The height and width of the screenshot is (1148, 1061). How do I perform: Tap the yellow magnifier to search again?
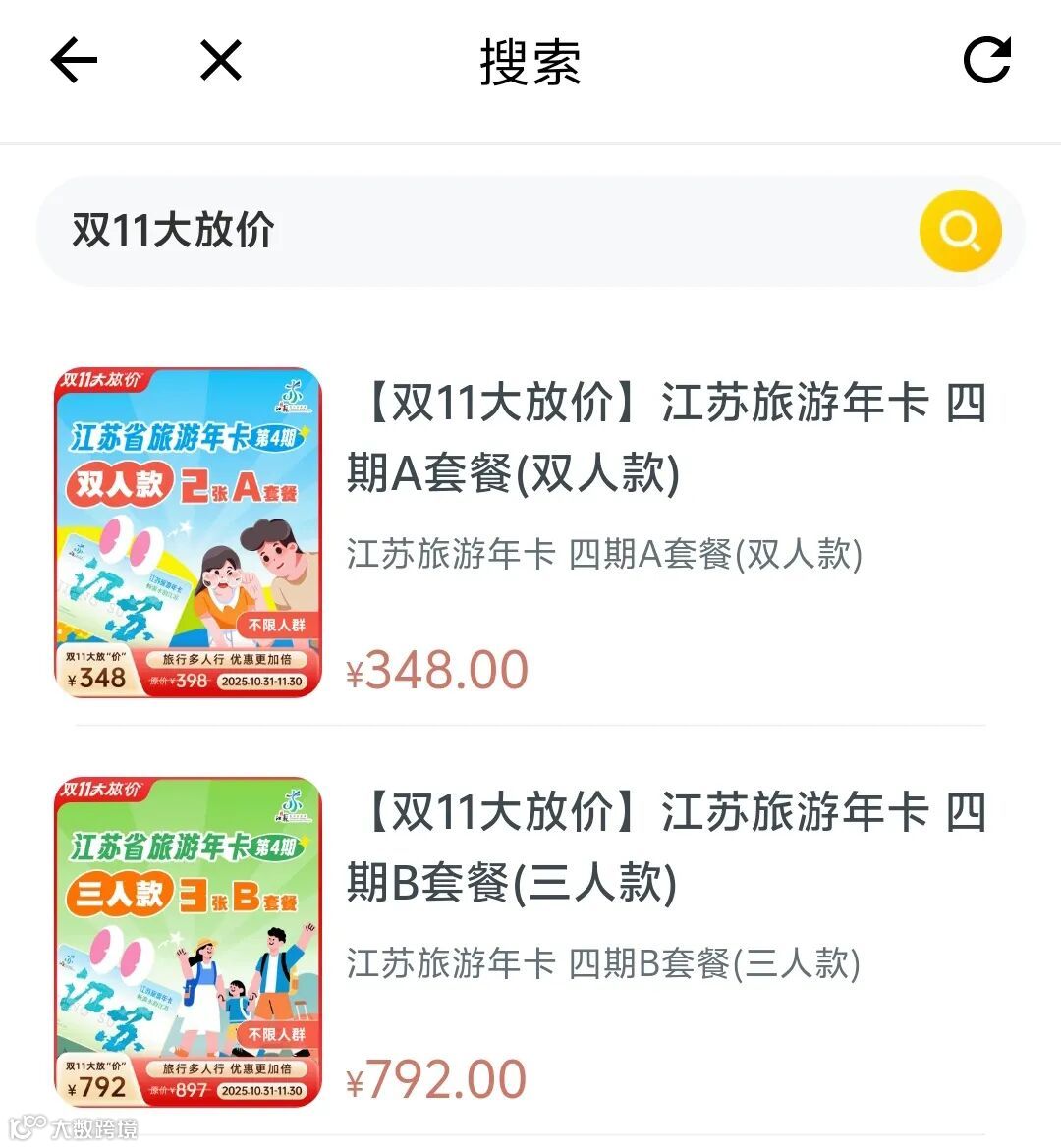point(961,231)
